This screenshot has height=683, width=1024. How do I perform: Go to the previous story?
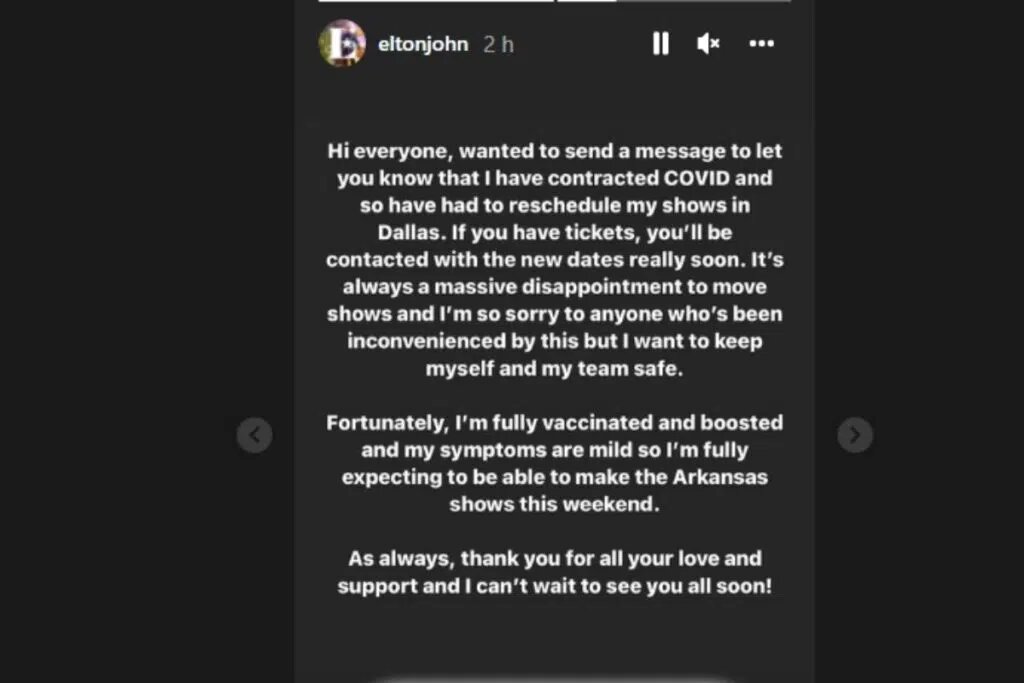click(254, 435)
